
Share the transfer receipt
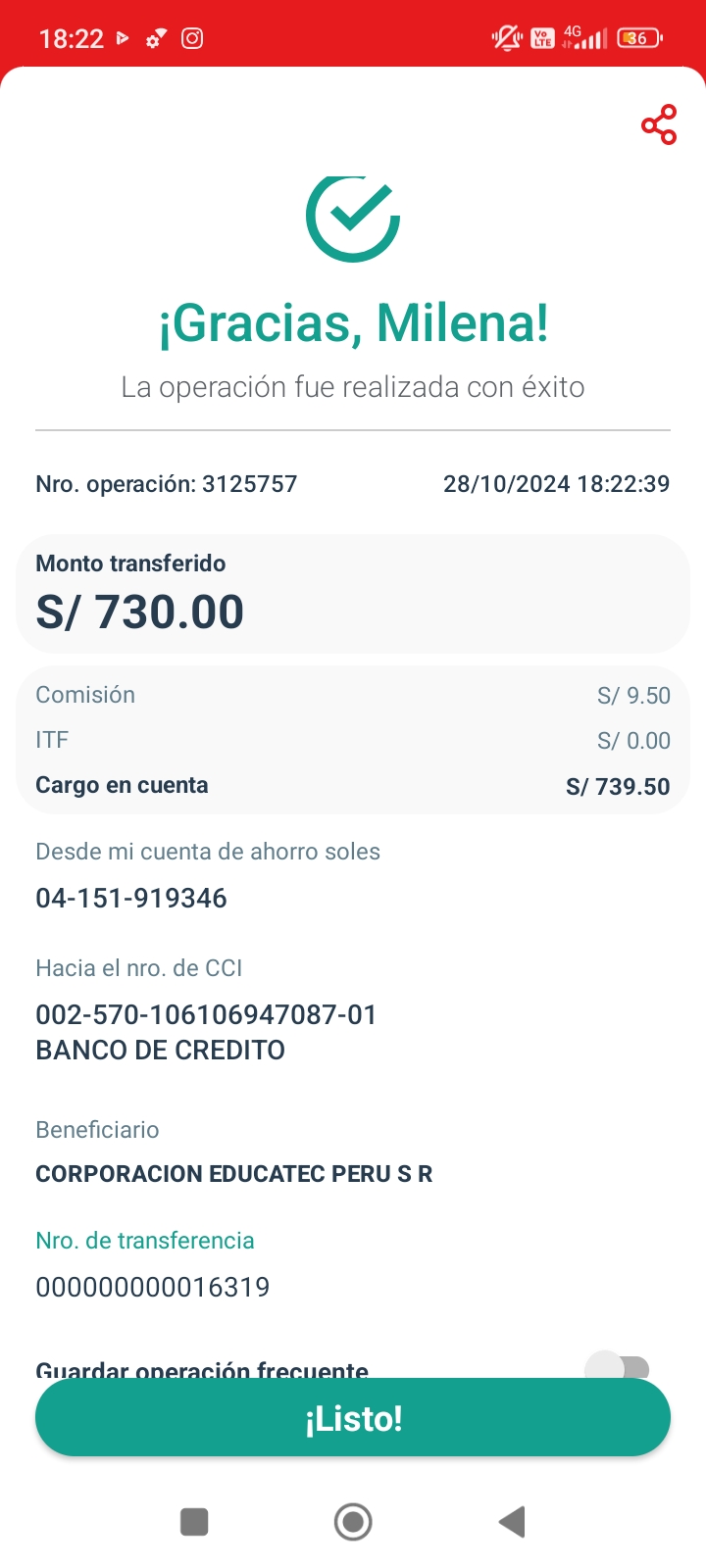click(659, 124)
